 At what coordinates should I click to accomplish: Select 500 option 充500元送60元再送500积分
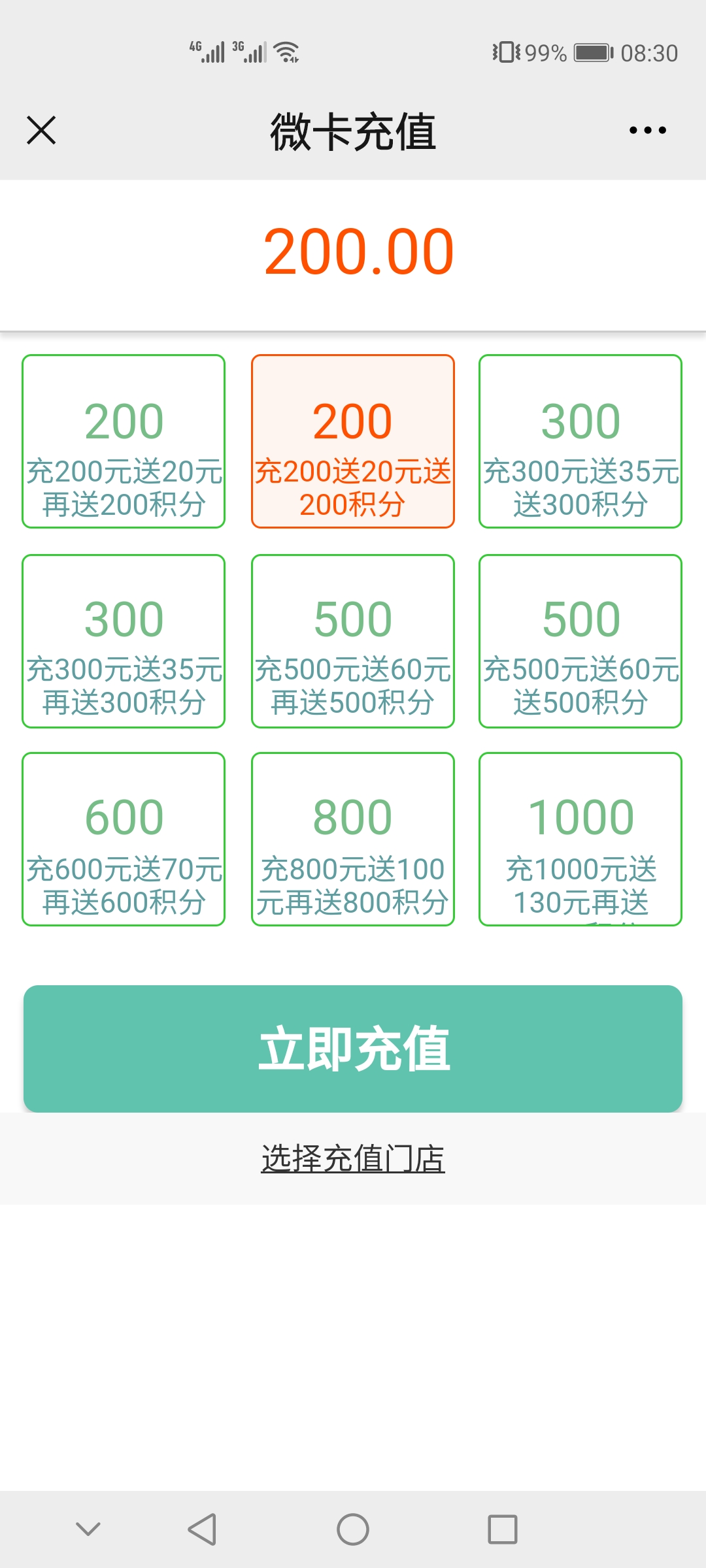(x=353, y=641)
